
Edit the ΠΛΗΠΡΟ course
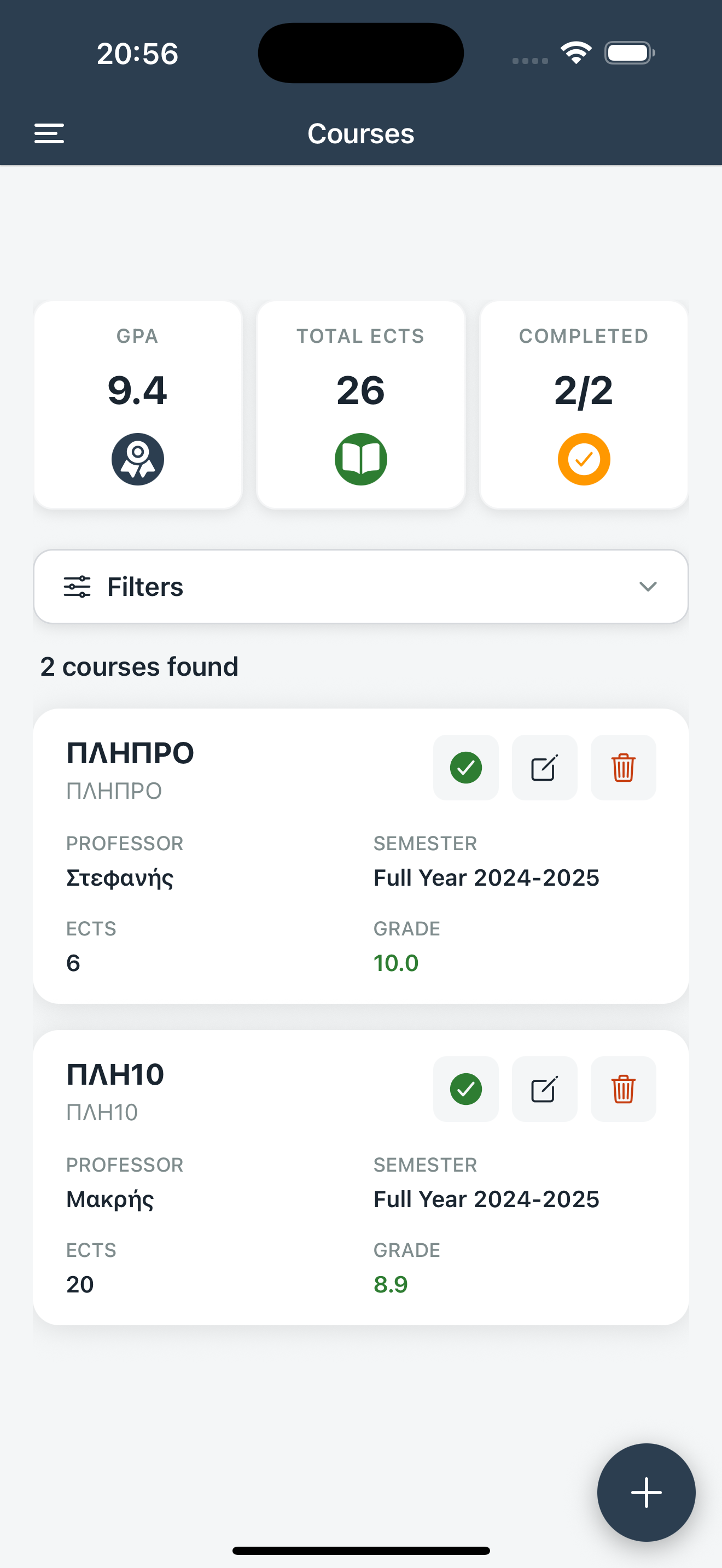click(x=544, y=768)
